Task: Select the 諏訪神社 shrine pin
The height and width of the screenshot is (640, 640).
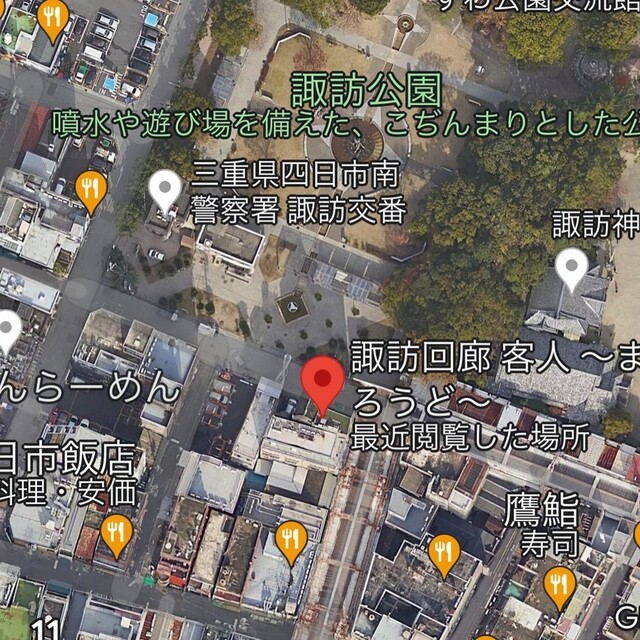Action: [571, 267]
